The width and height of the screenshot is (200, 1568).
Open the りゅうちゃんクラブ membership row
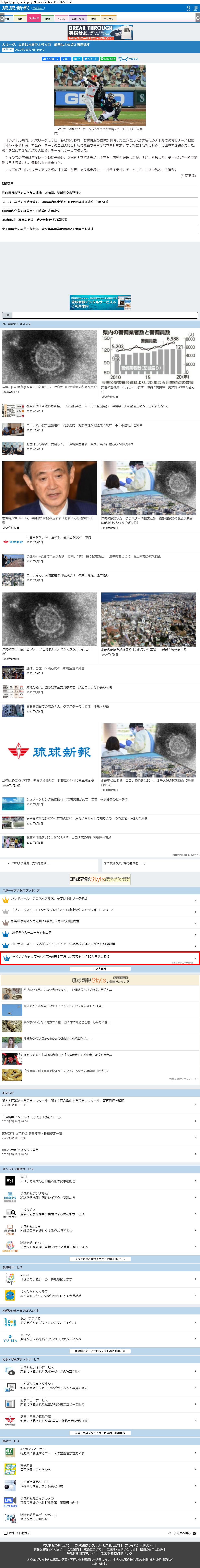[x=100, y=1294]
